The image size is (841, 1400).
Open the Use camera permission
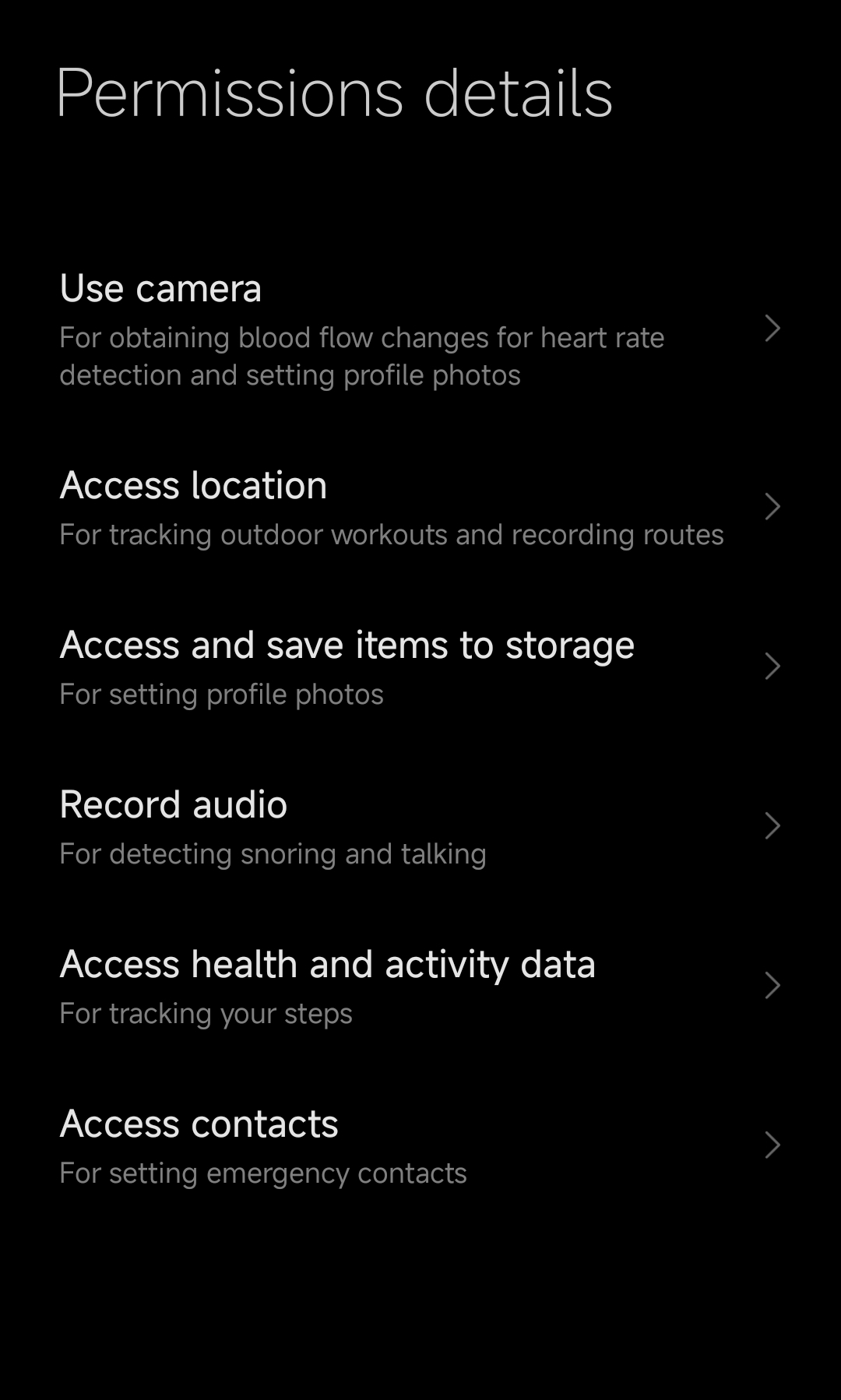coord(420,329)
